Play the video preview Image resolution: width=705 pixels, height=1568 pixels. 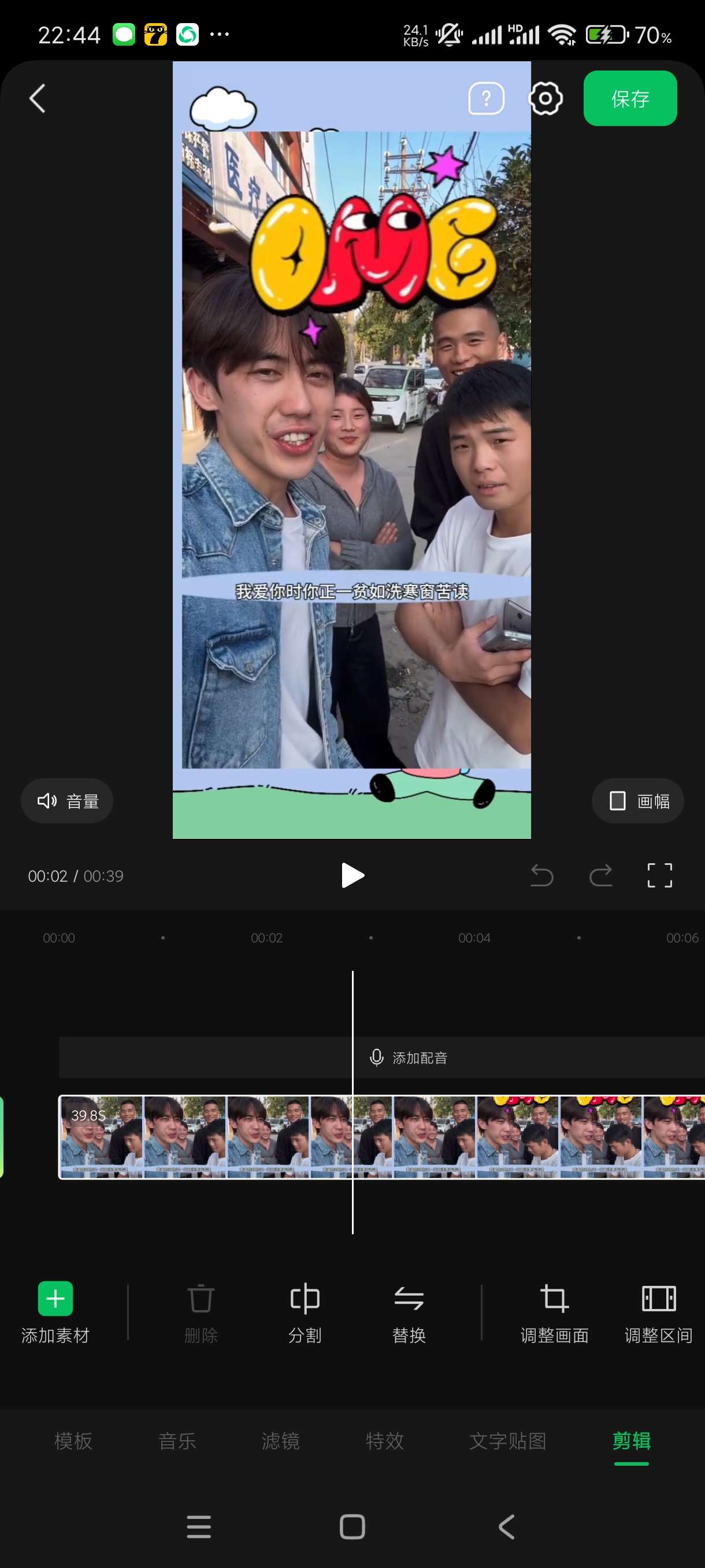(x=352, y=876)
